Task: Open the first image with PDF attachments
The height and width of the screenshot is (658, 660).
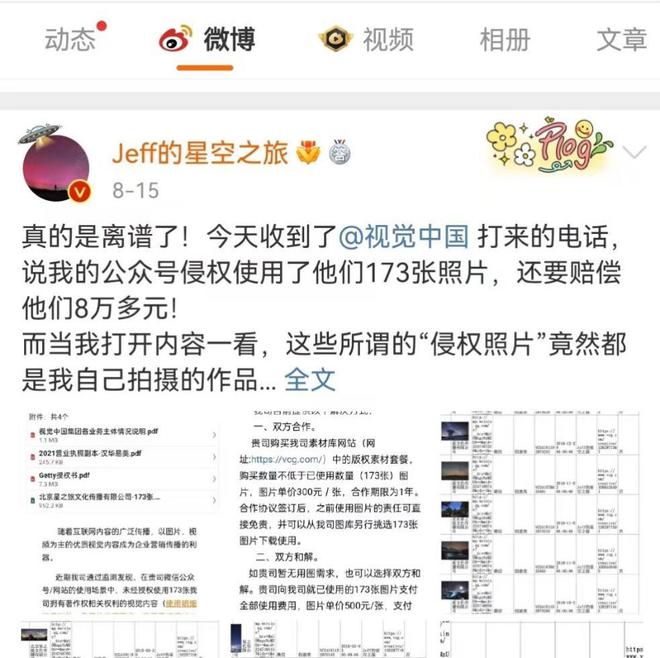Action: coord(120,510)
